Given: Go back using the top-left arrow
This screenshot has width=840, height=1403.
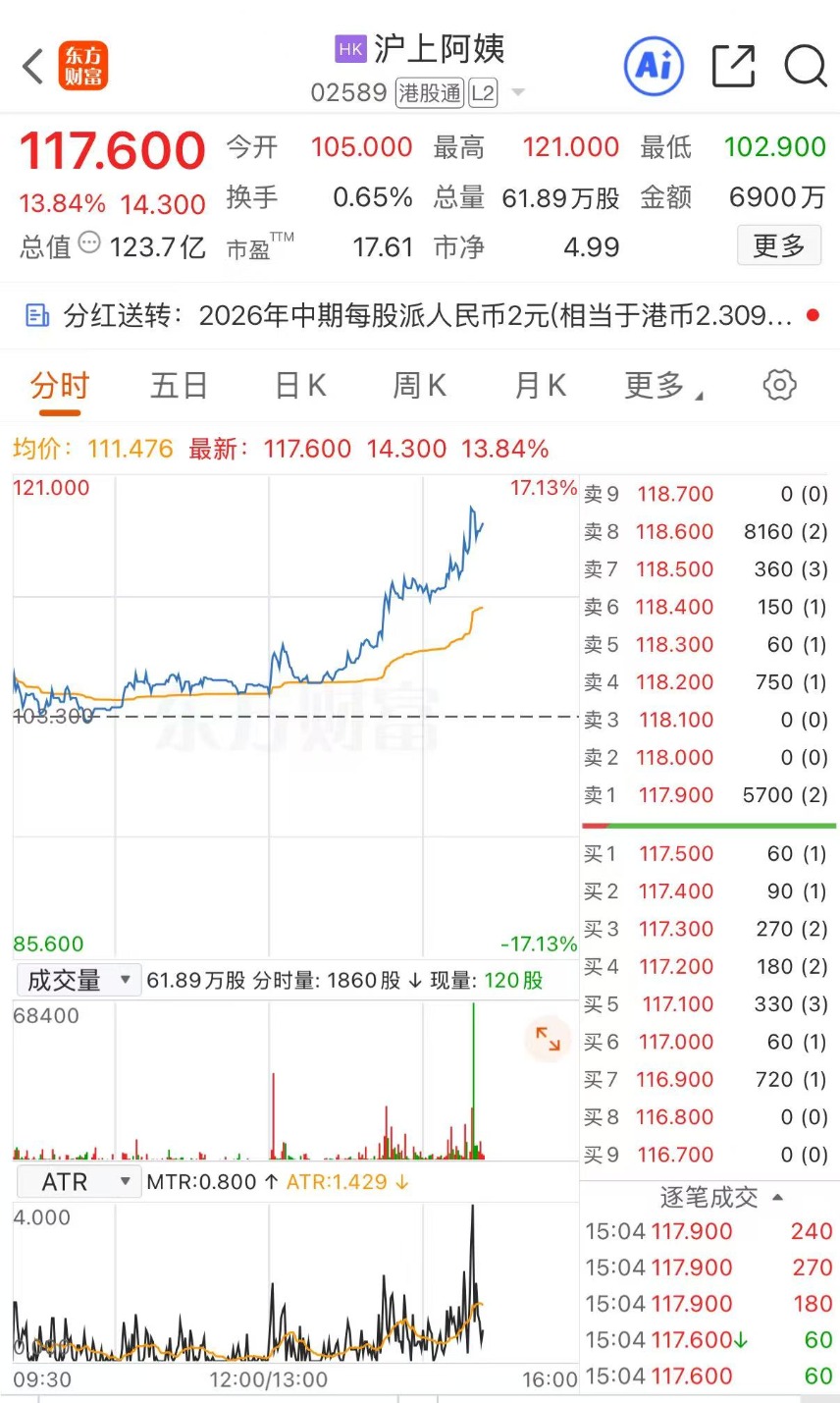Looking at the screenshot, I should (32, 67).
